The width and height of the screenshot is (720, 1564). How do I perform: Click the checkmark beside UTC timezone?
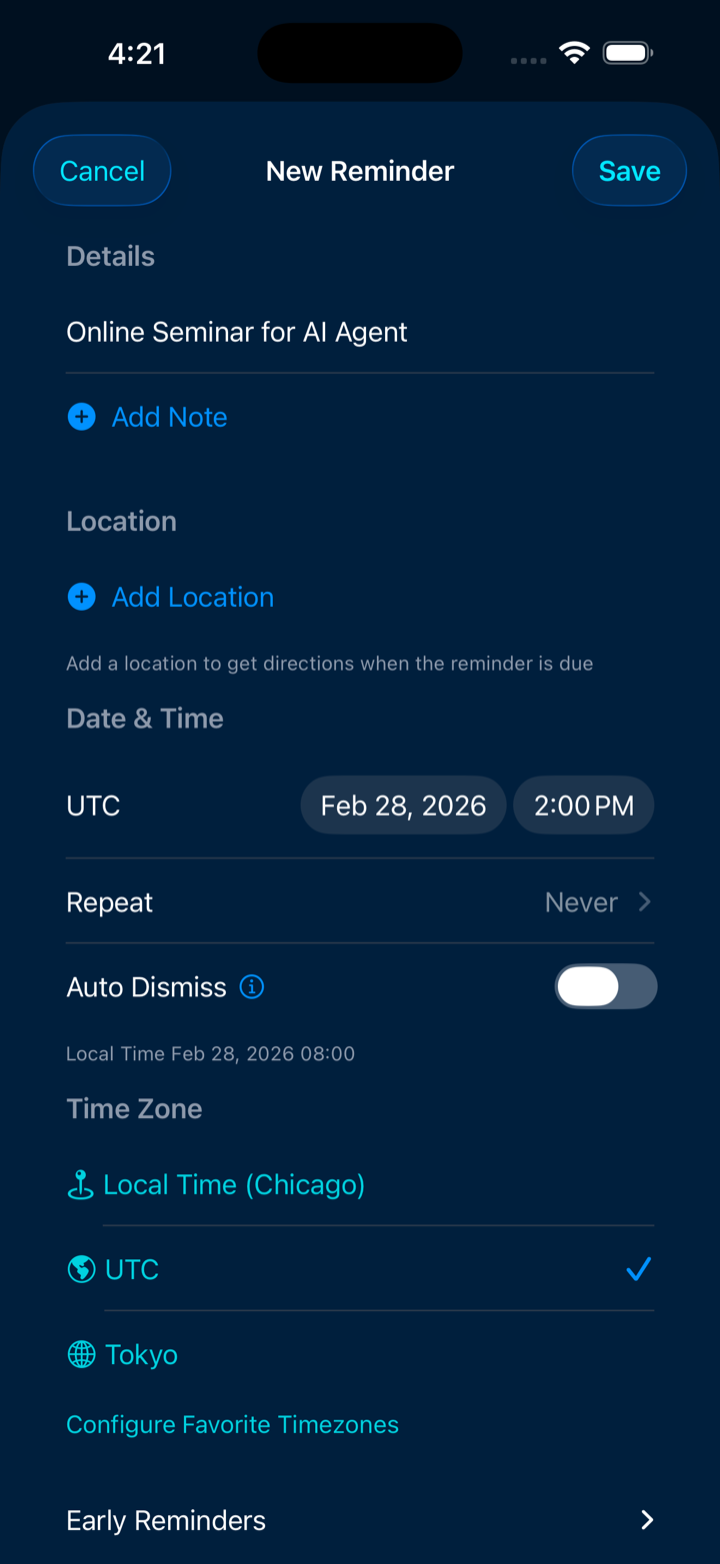[638, 1270]
